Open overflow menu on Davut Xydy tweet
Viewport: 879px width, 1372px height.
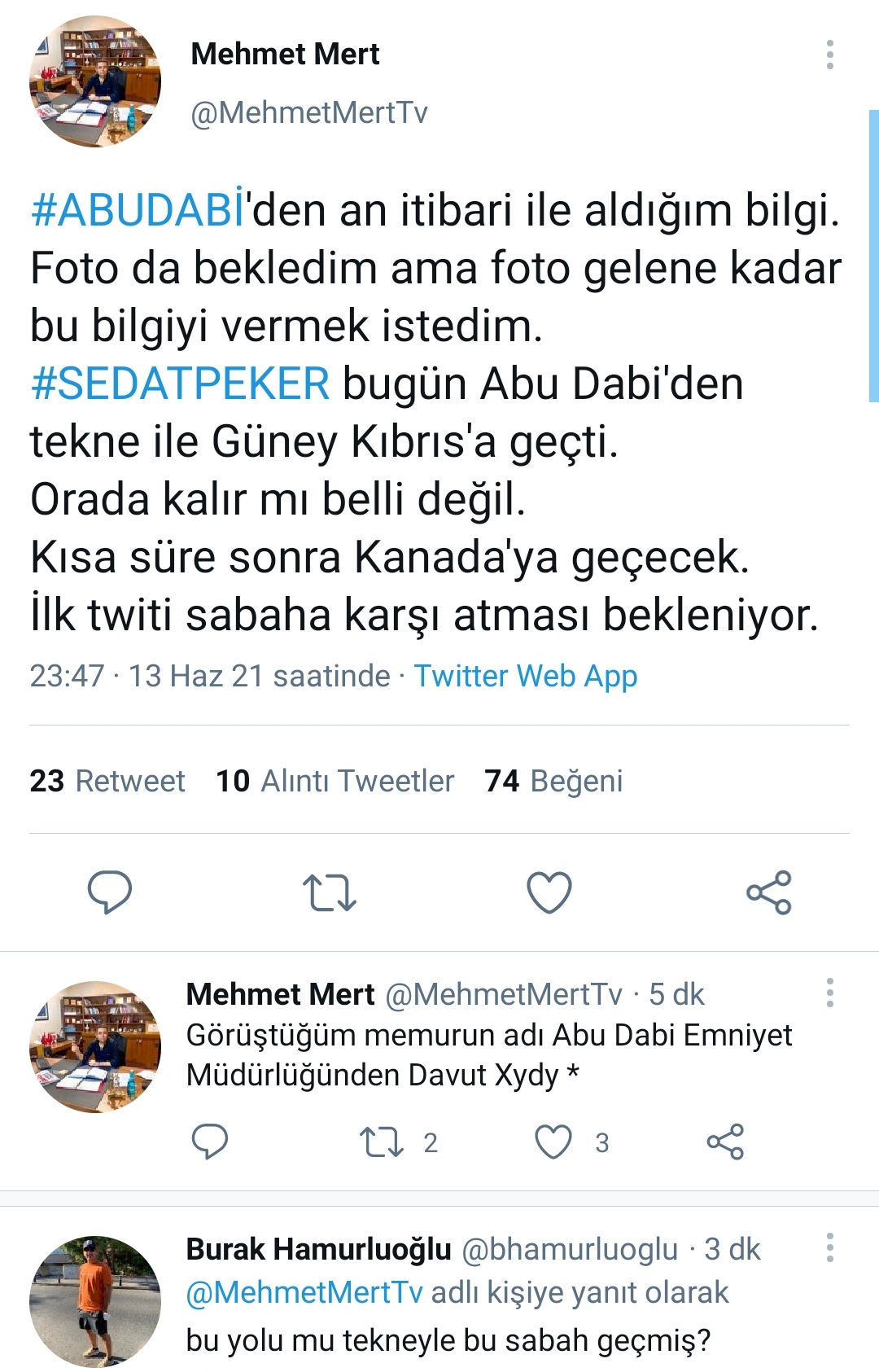point(829,993)
